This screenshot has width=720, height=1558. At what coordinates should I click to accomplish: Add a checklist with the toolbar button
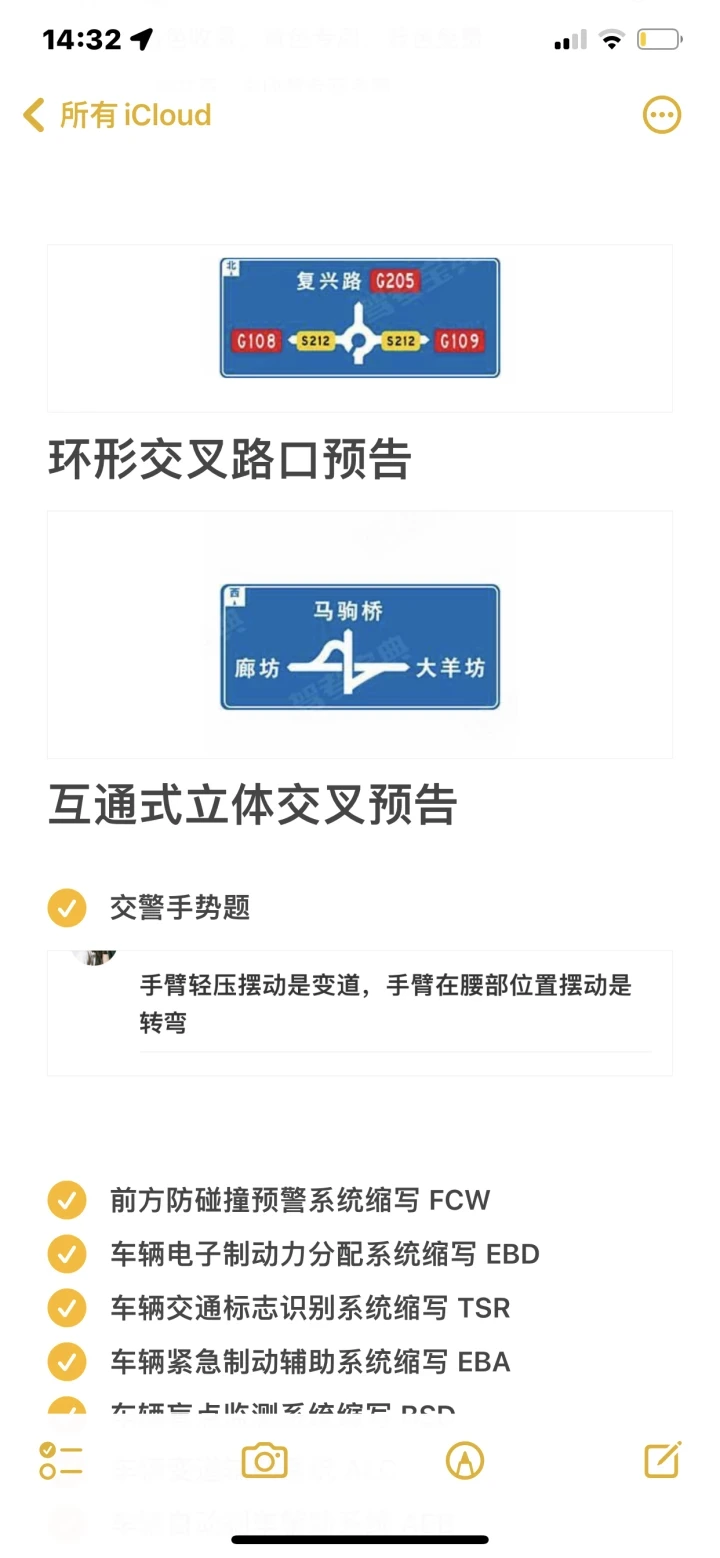[61, 1461]
